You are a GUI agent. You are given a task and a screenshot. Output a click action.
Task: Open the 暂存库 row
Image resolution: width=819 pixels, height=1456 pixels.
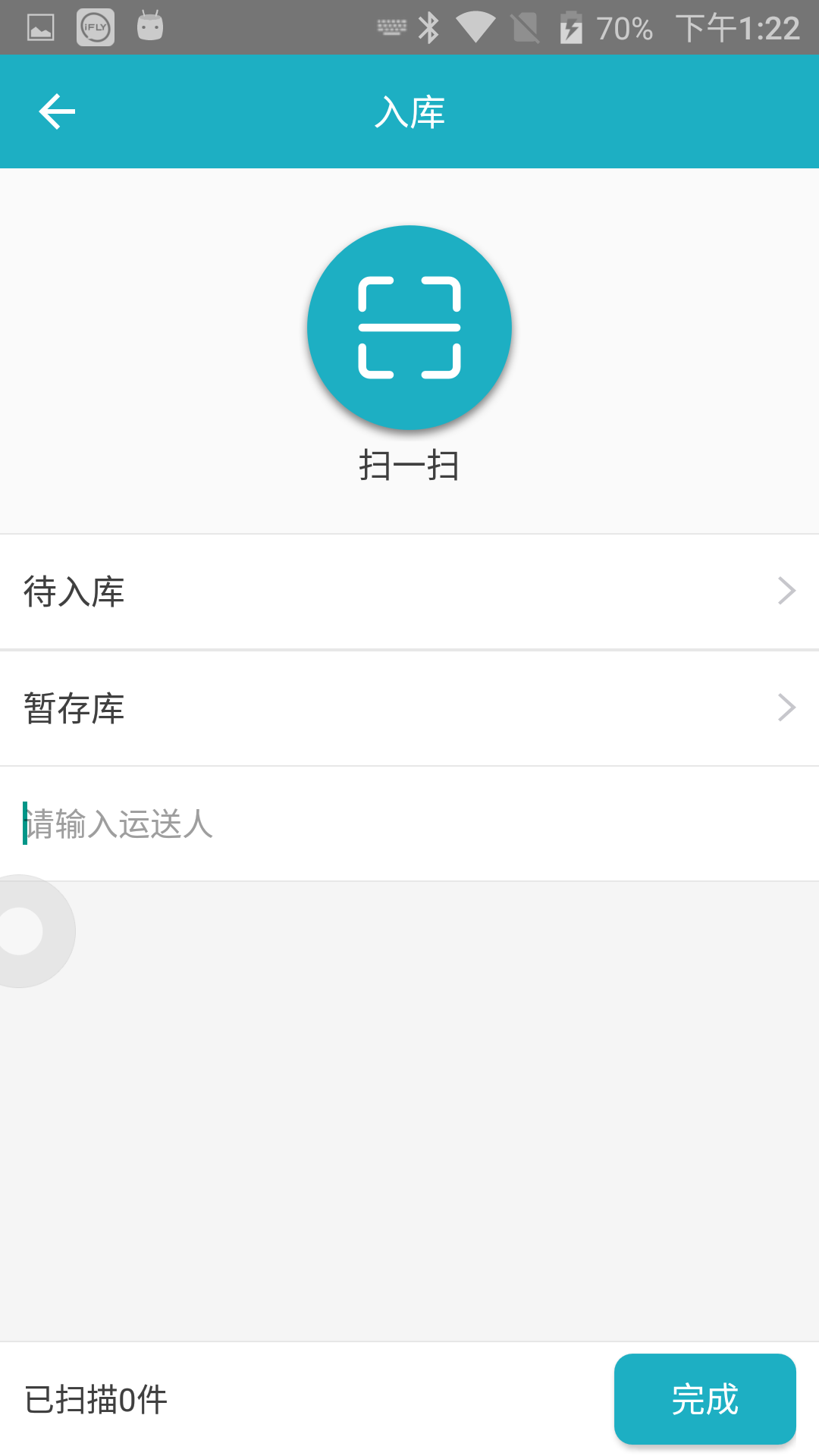[409, 708]
